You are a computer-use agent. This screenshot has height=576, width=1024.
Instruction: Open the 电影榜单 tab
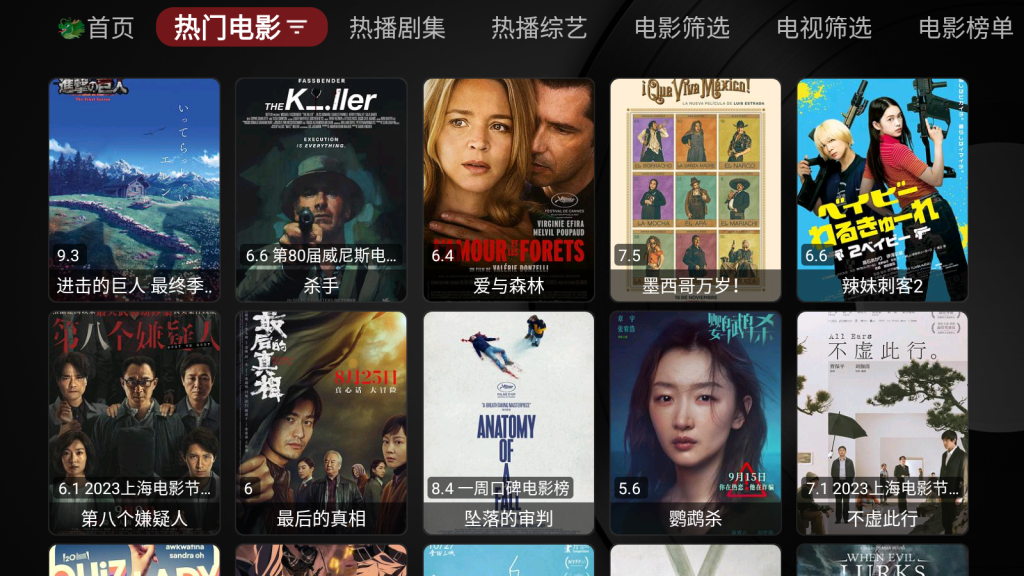point(965,28)
